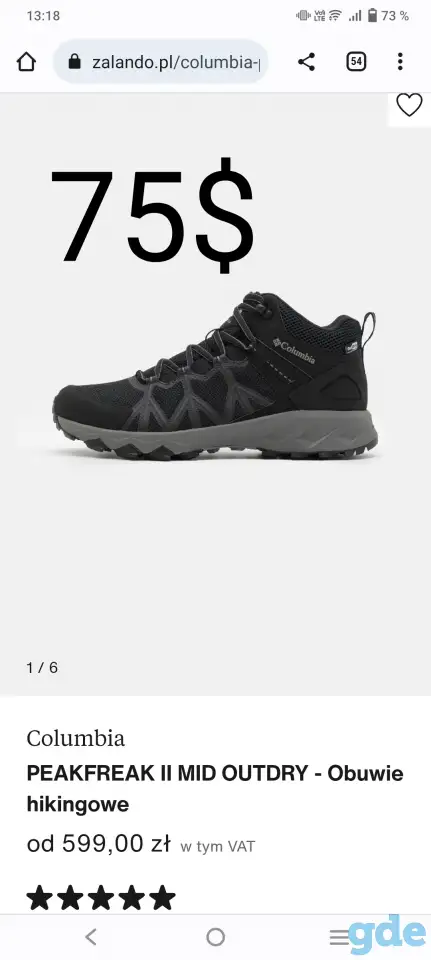Open the tab switcher showing 54 tabs
The image size is (431, 960).
click(356, 62)
